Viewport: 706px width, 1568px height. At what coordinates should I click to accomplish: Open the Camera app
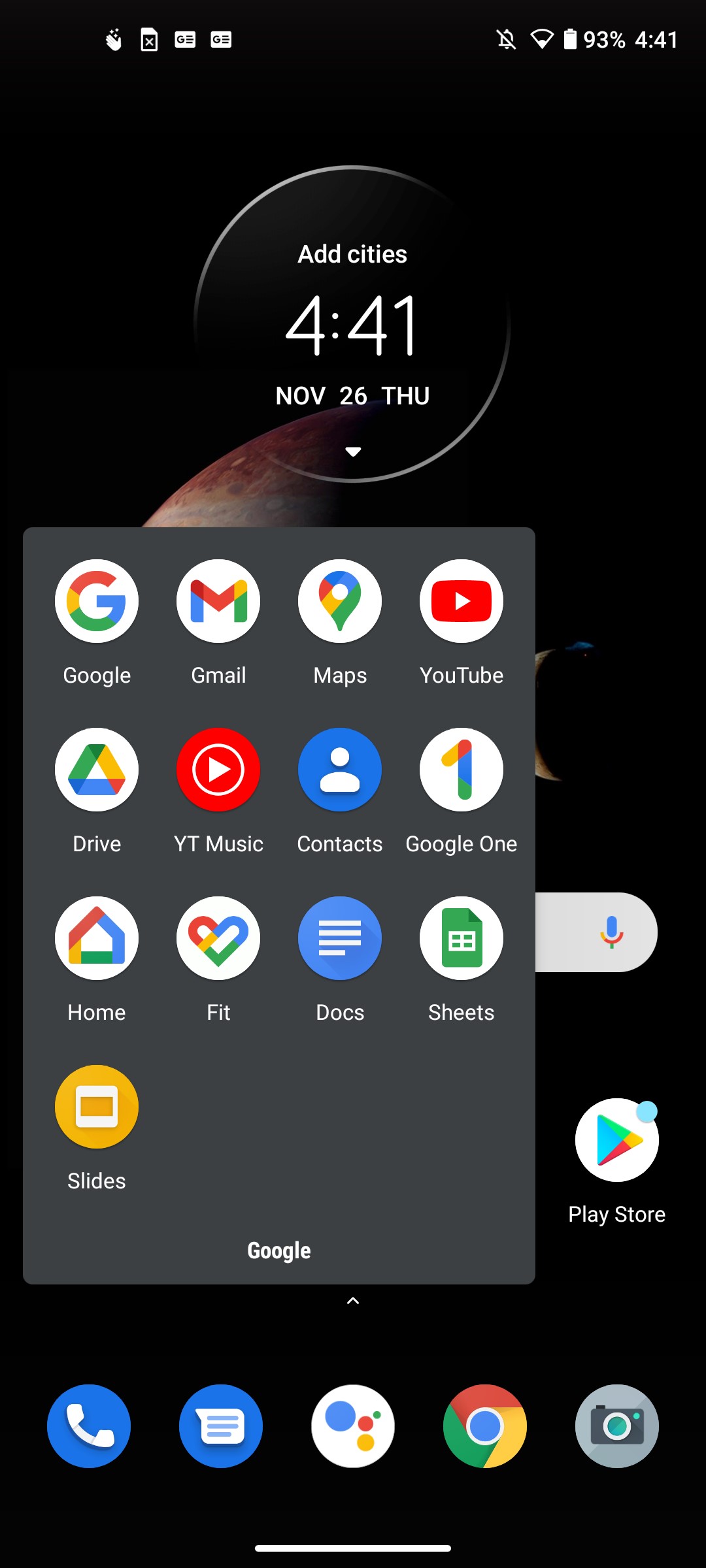[617, 1426]
